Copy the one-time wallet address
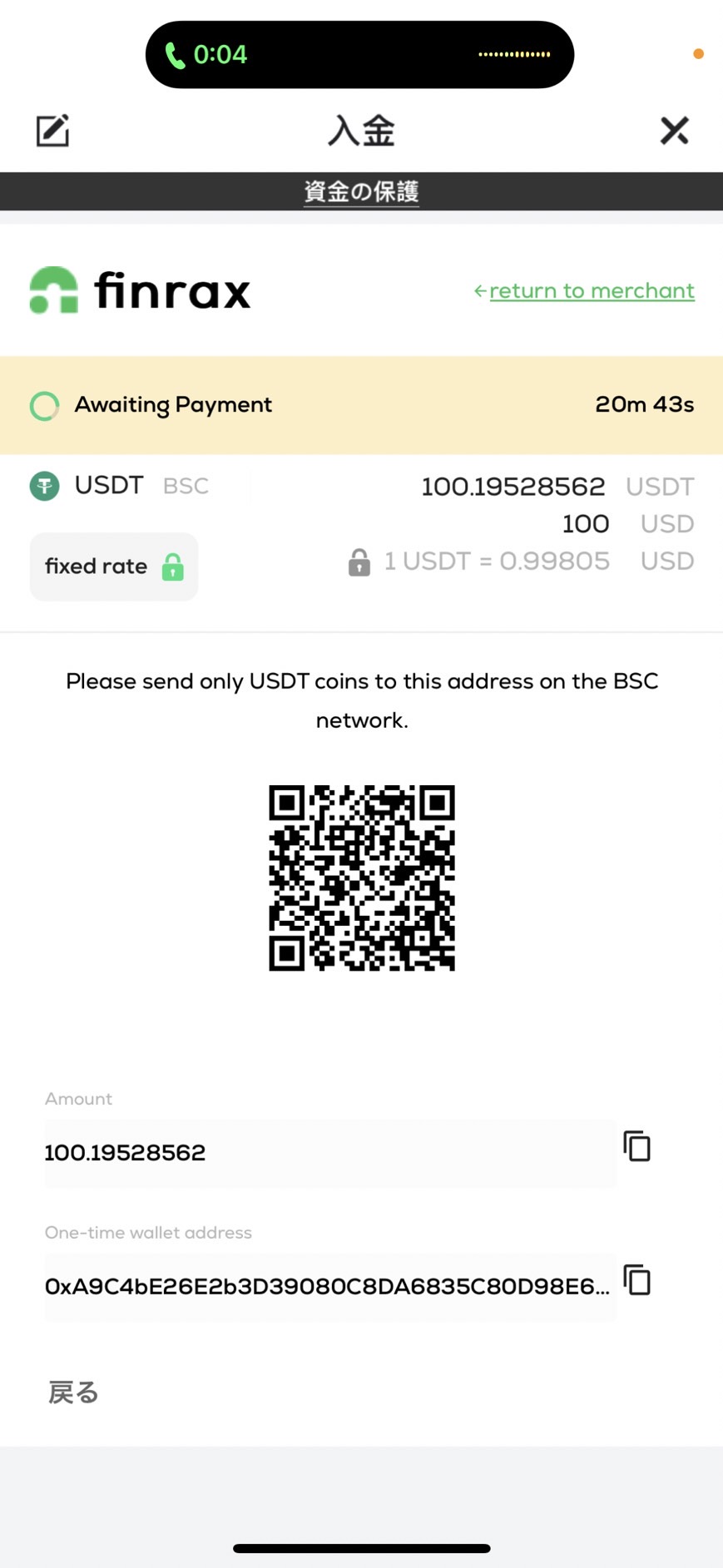723x1568 pixels. [637, 1280]
